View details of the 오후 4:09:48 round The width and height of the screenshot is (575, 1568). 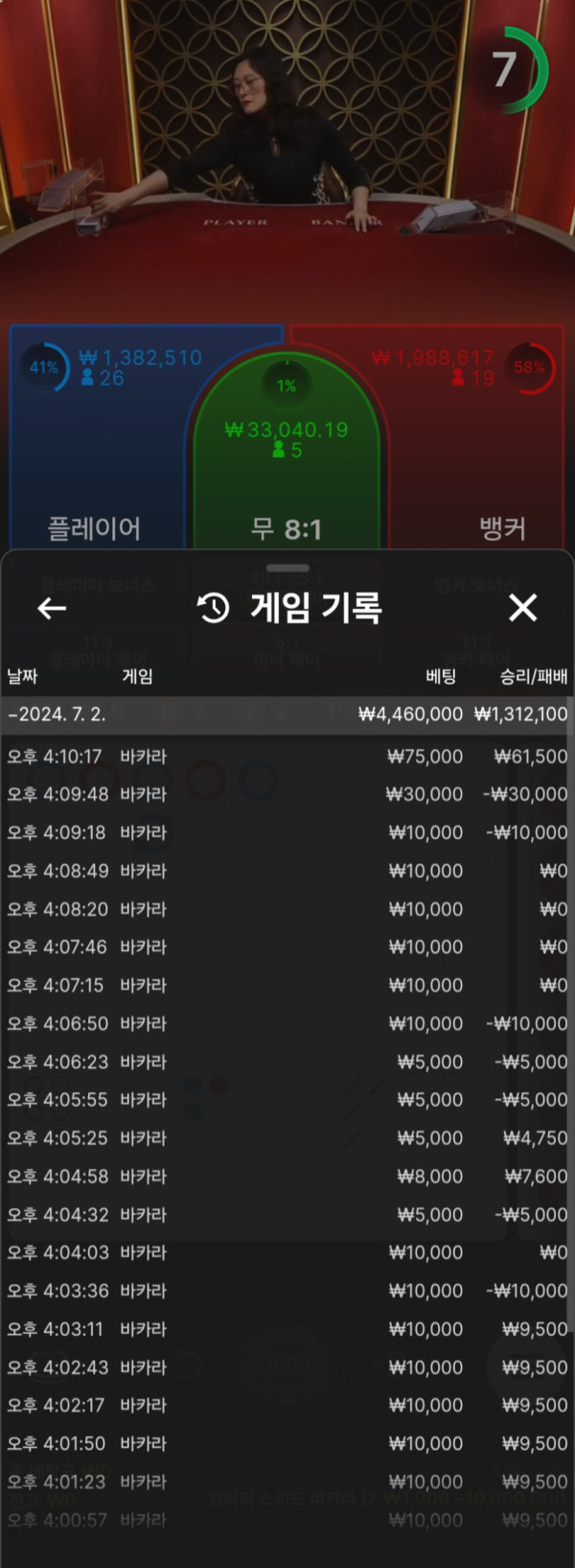(287, 794)
